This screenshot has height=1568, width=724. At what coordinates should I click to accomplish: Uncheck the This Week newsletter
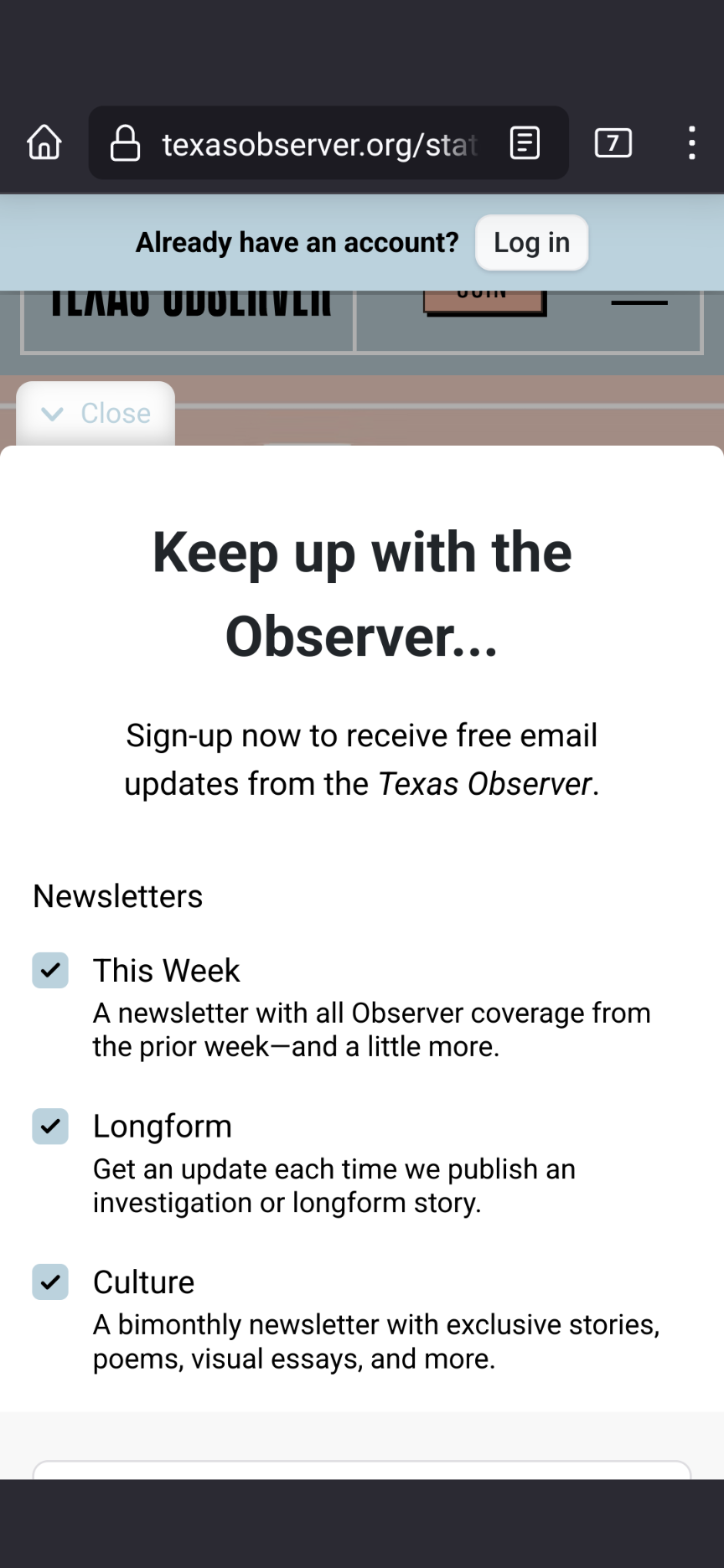tap(50, 971)
